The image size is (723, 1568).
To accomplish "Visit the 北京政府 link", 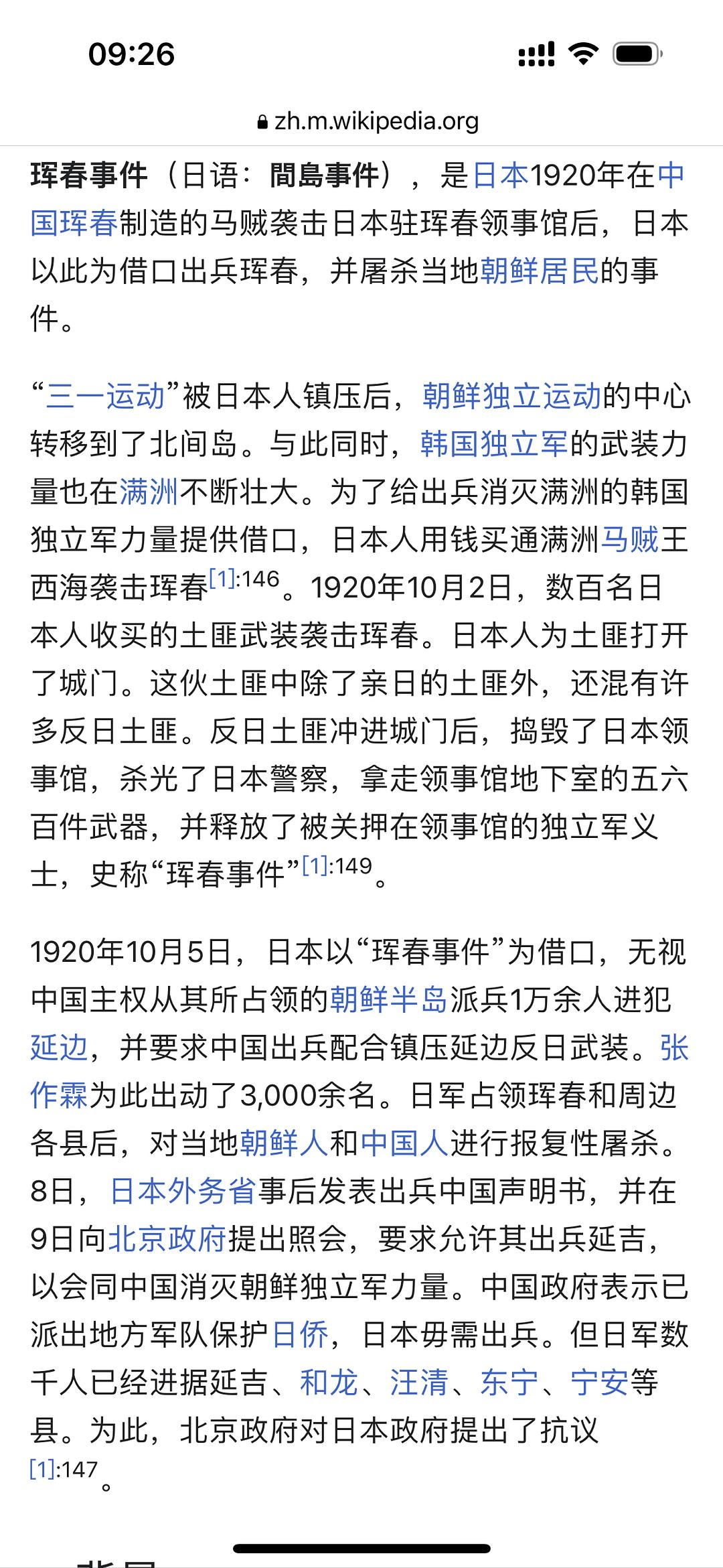I will tap(167, 1239).
